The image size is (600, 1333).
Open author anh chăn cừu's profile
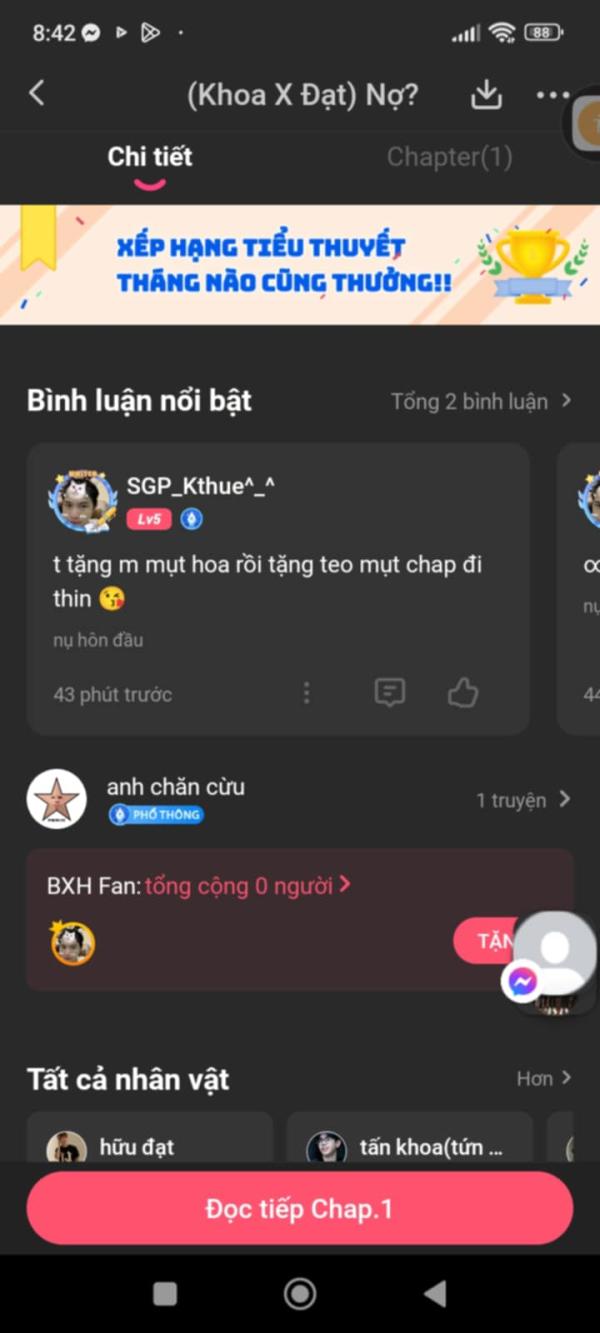57,799
